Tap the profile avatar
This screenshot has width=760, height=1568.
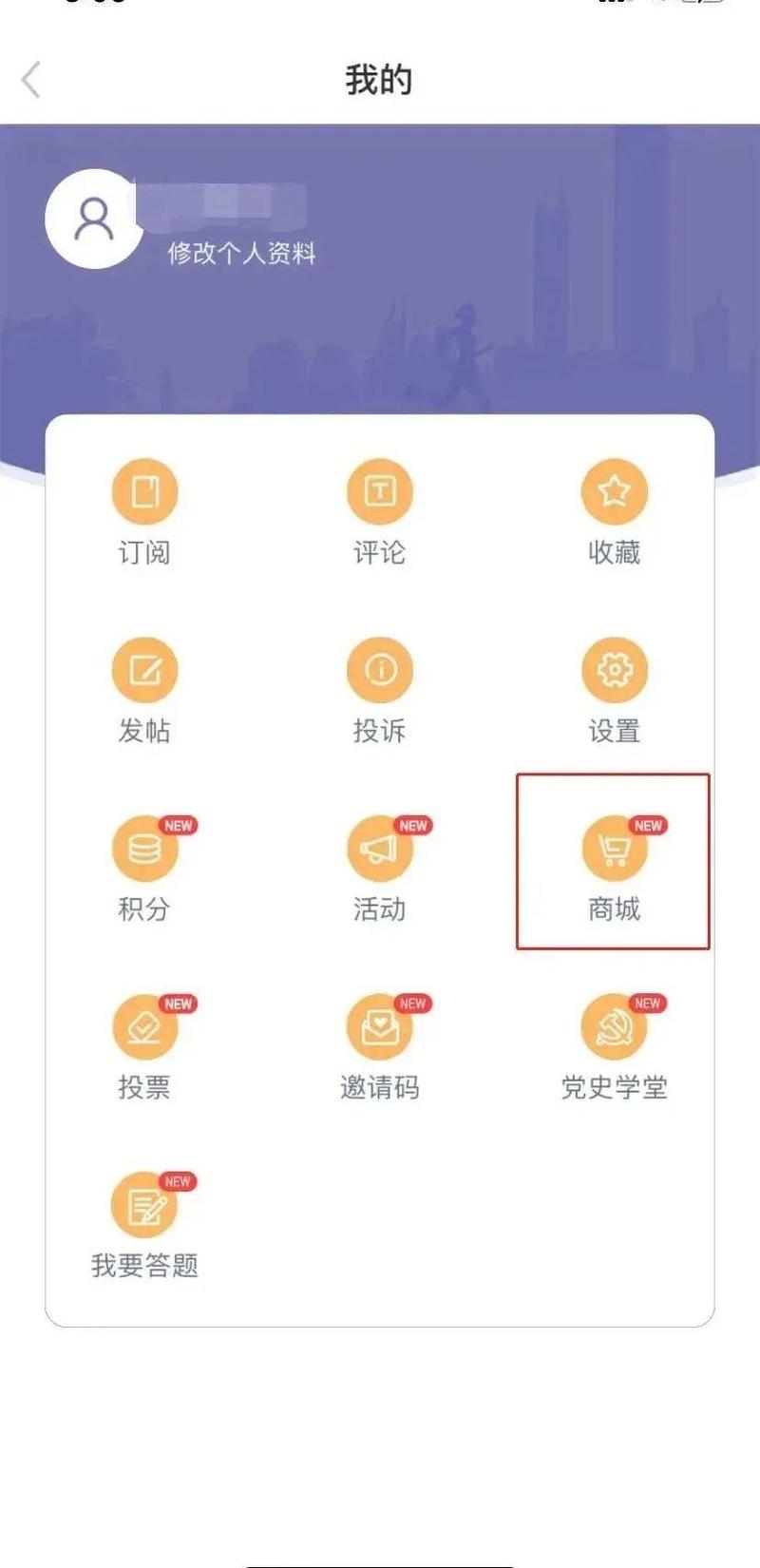tap(94, 220)
